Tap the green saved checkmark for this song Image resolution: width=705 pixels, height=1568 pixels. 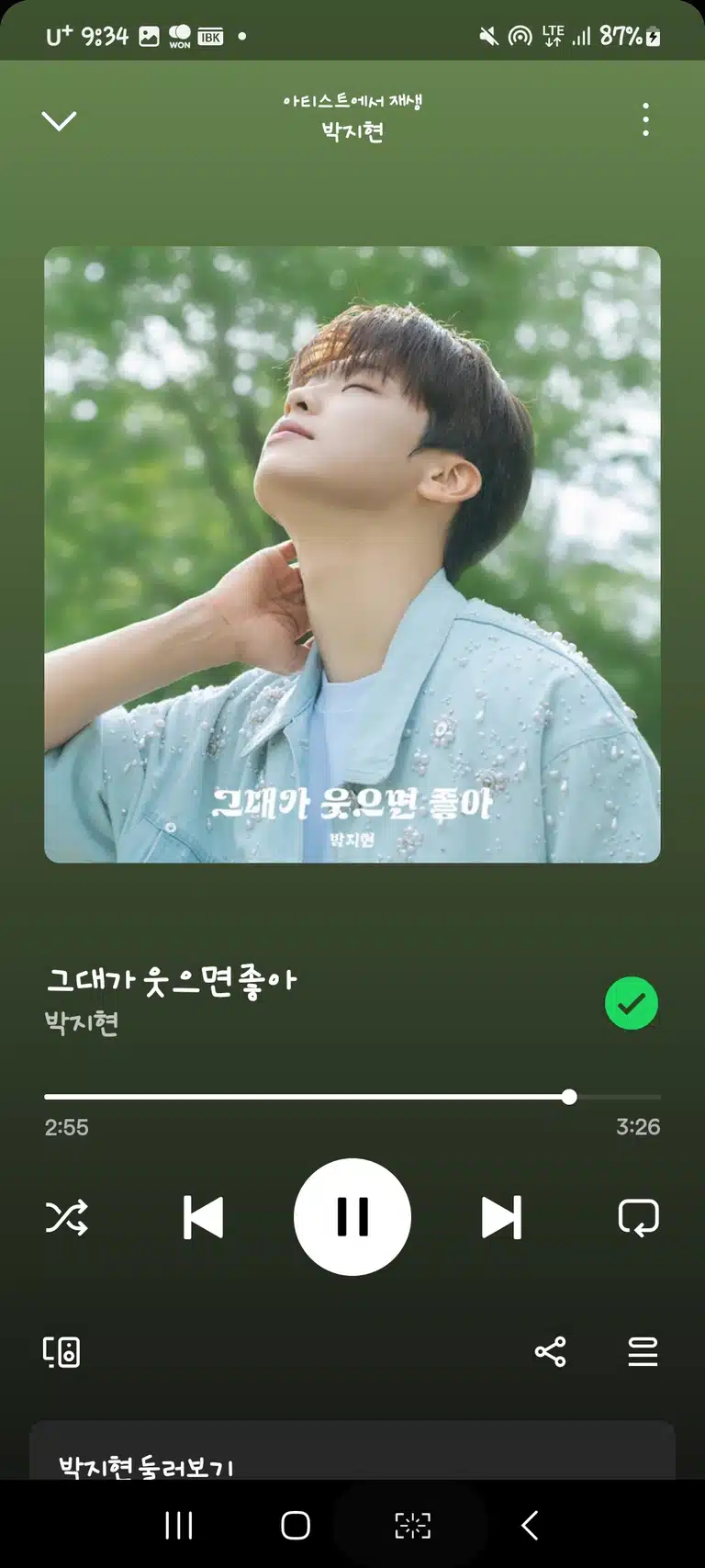coord(632,1003)
